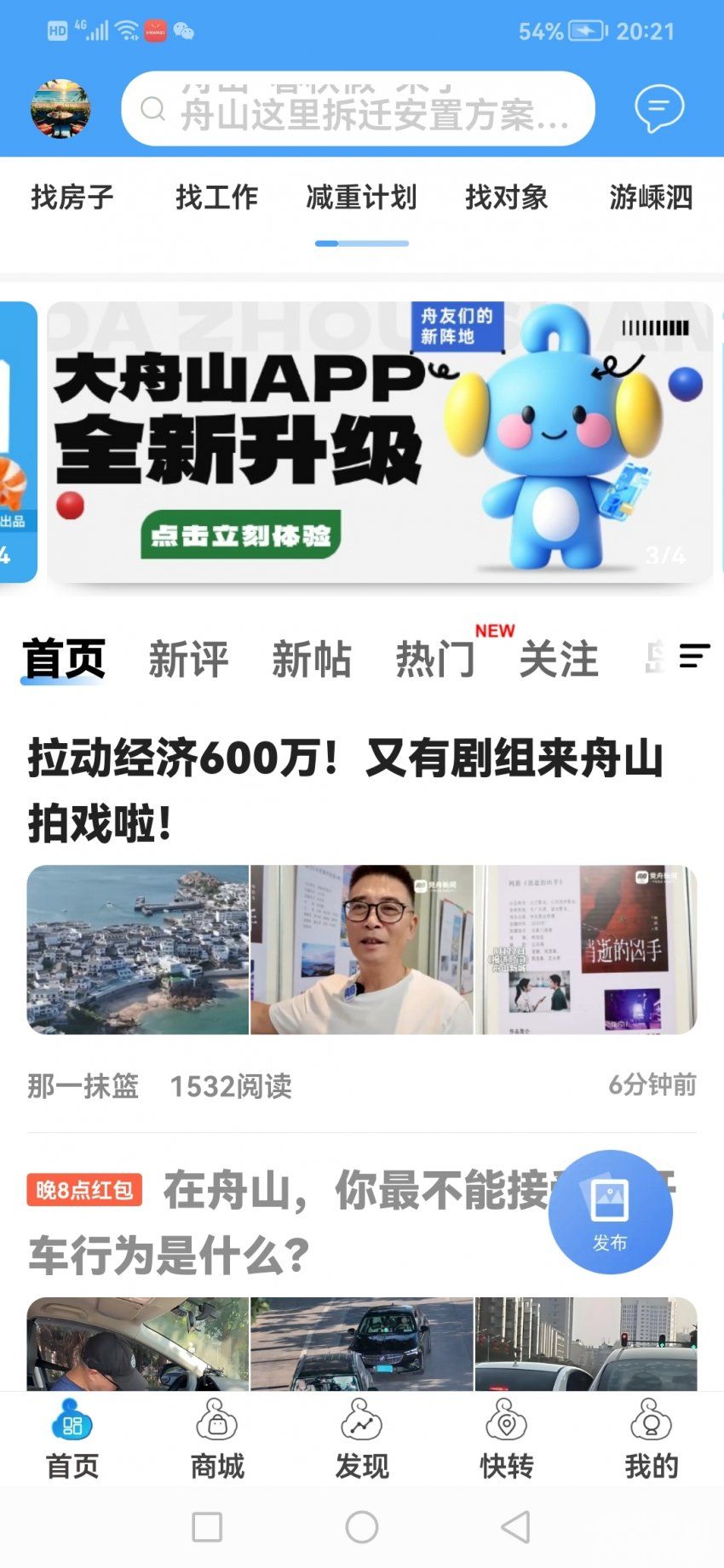Open the messages chat bubble icon
The image size is (724, 1568).
pos(659,108)
